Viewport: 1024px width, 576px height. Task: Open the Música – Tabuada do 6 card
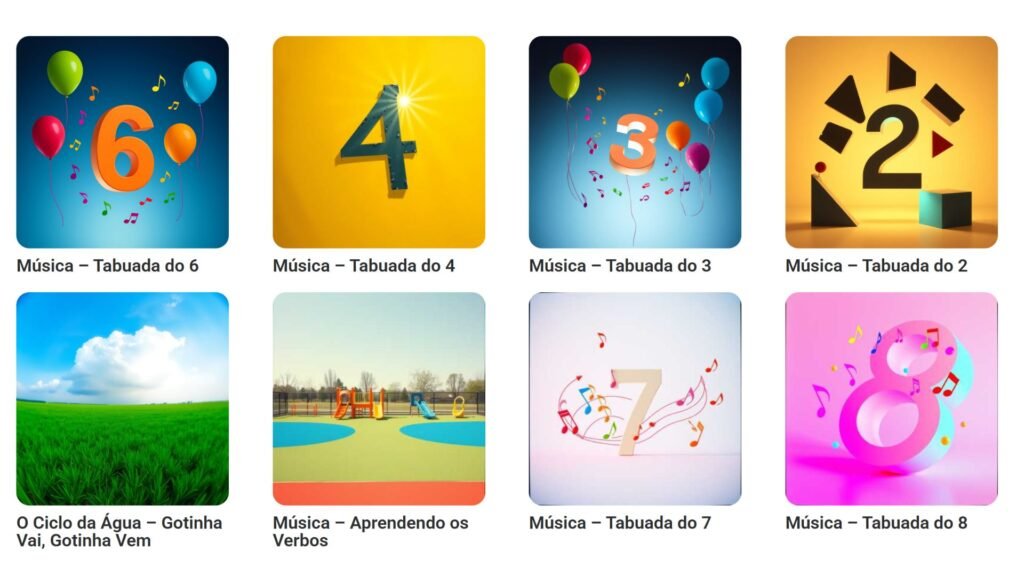[x=122, y=142]
